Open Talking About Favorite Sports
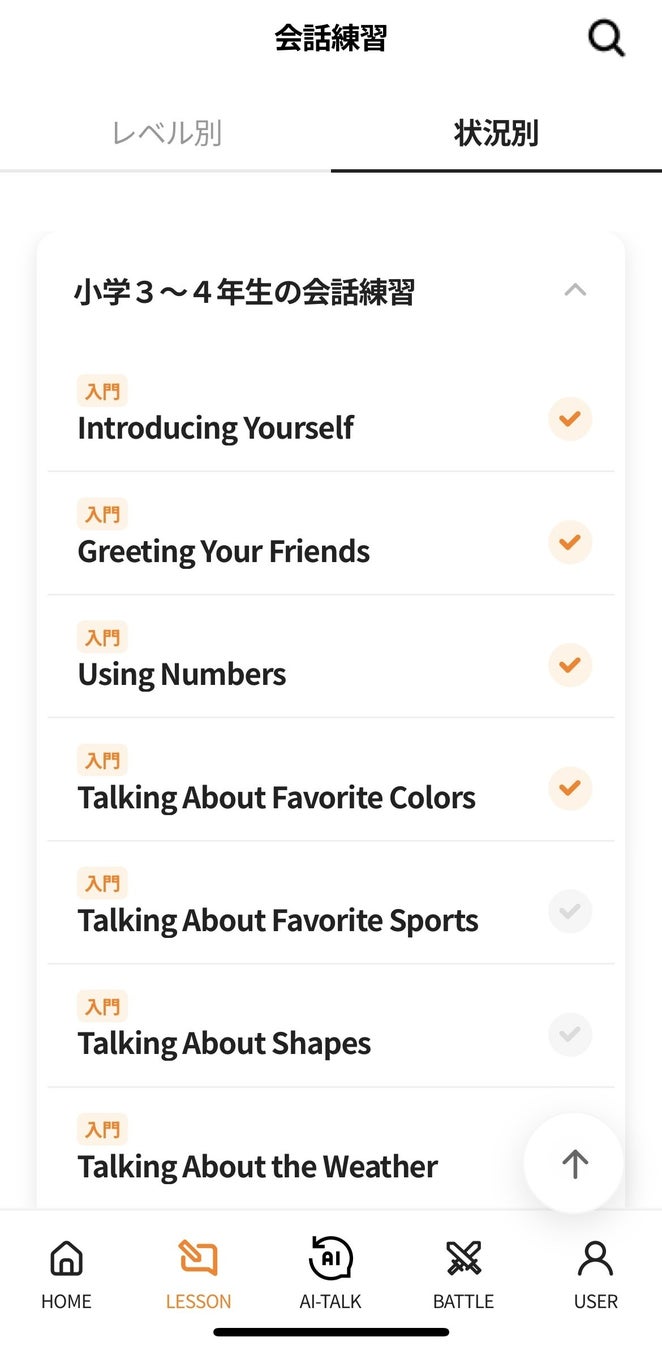Viewport: 662px width, 1350px height. click(x=278, y=920)
